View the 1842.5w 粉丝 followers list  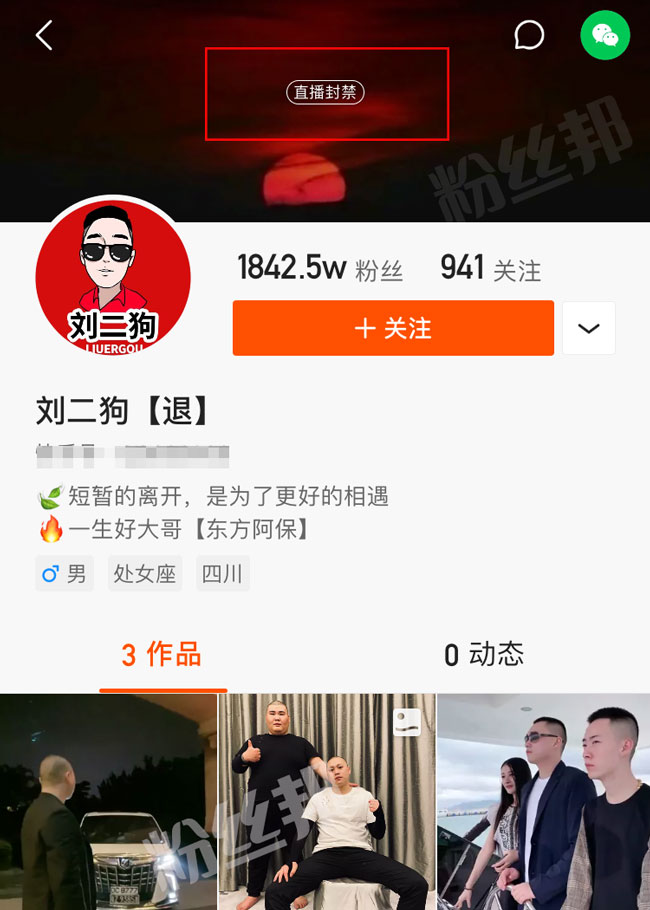320,268
